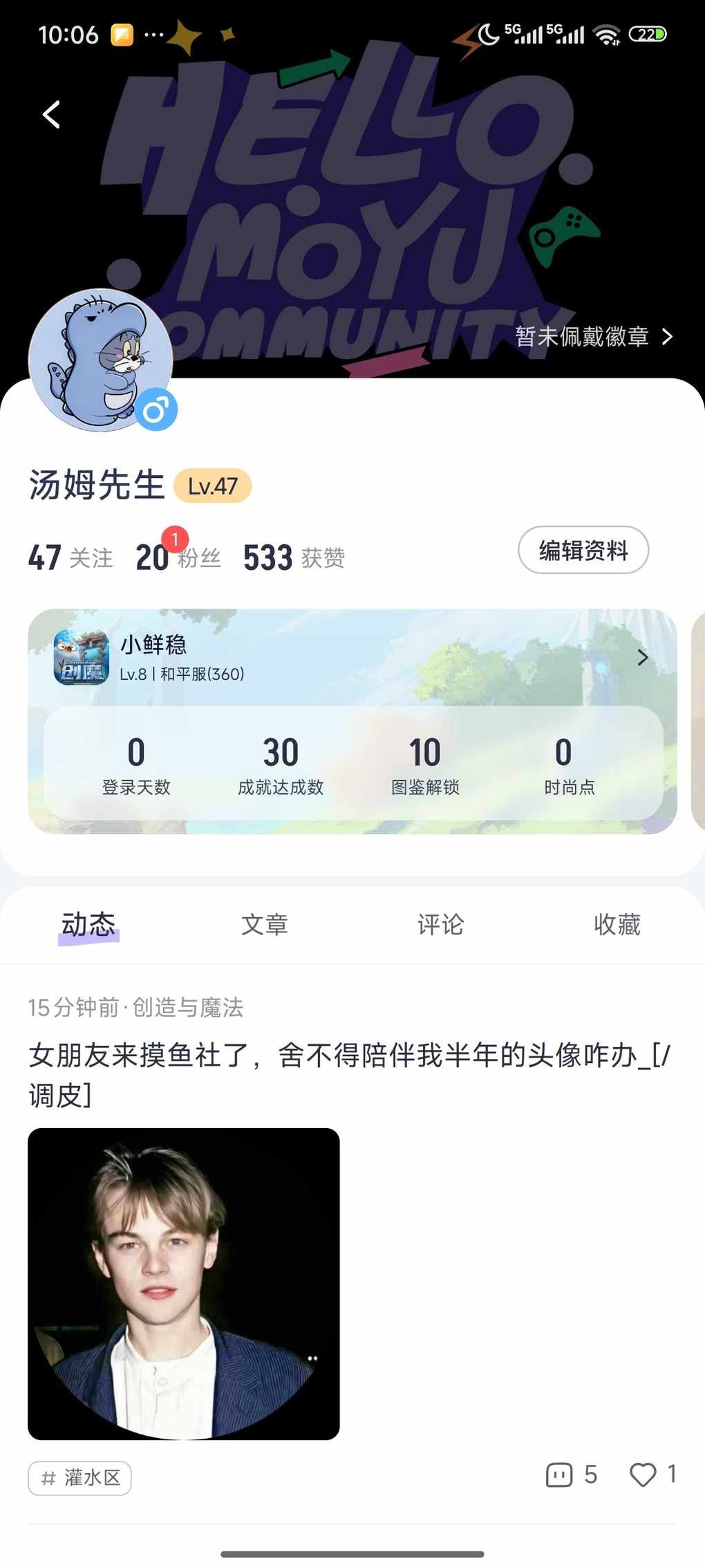Switch to the 收藏 tab
This screenshot has height=1568, width=705.
617,925
